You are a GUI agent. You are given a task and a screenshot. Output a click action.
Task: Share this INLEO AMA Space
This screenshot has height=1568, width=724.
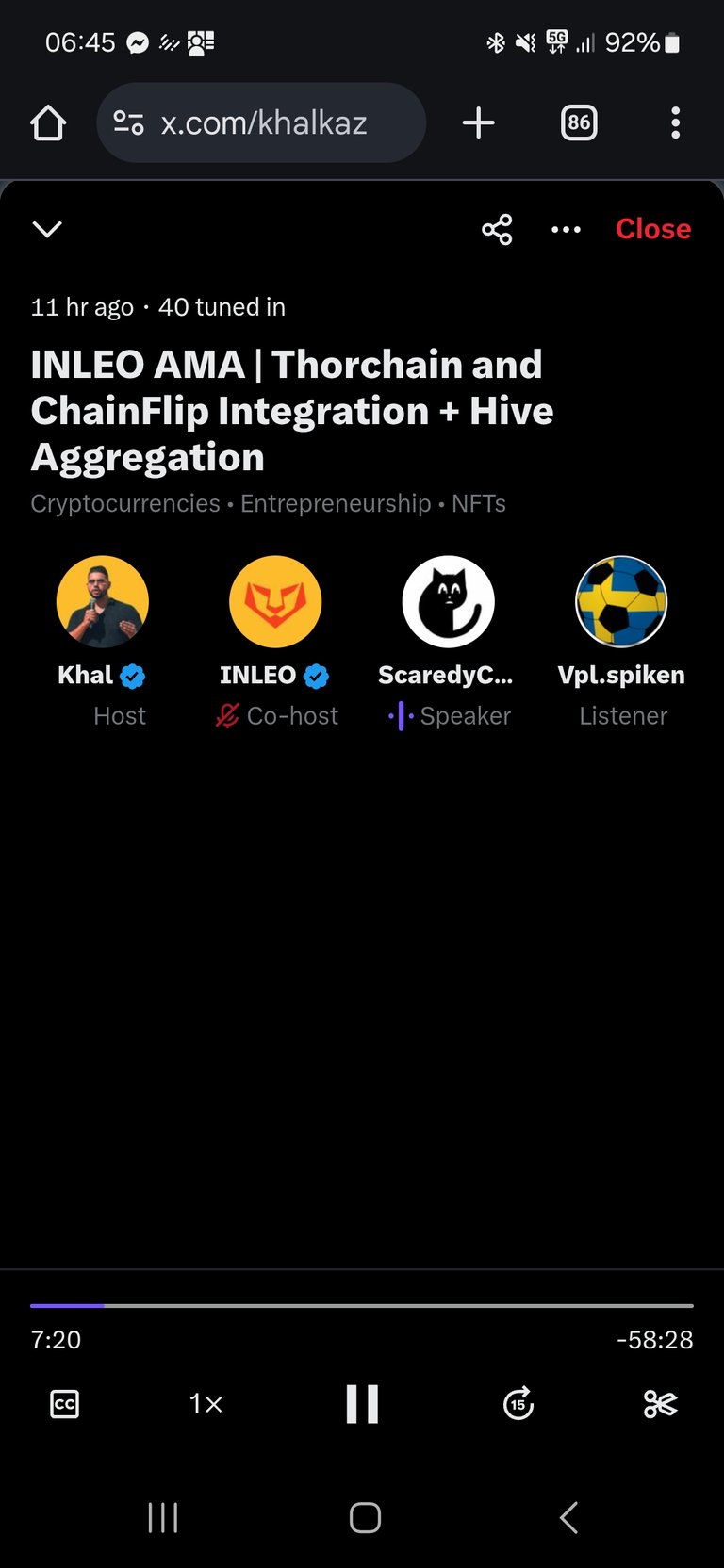[x=497, y=229]
